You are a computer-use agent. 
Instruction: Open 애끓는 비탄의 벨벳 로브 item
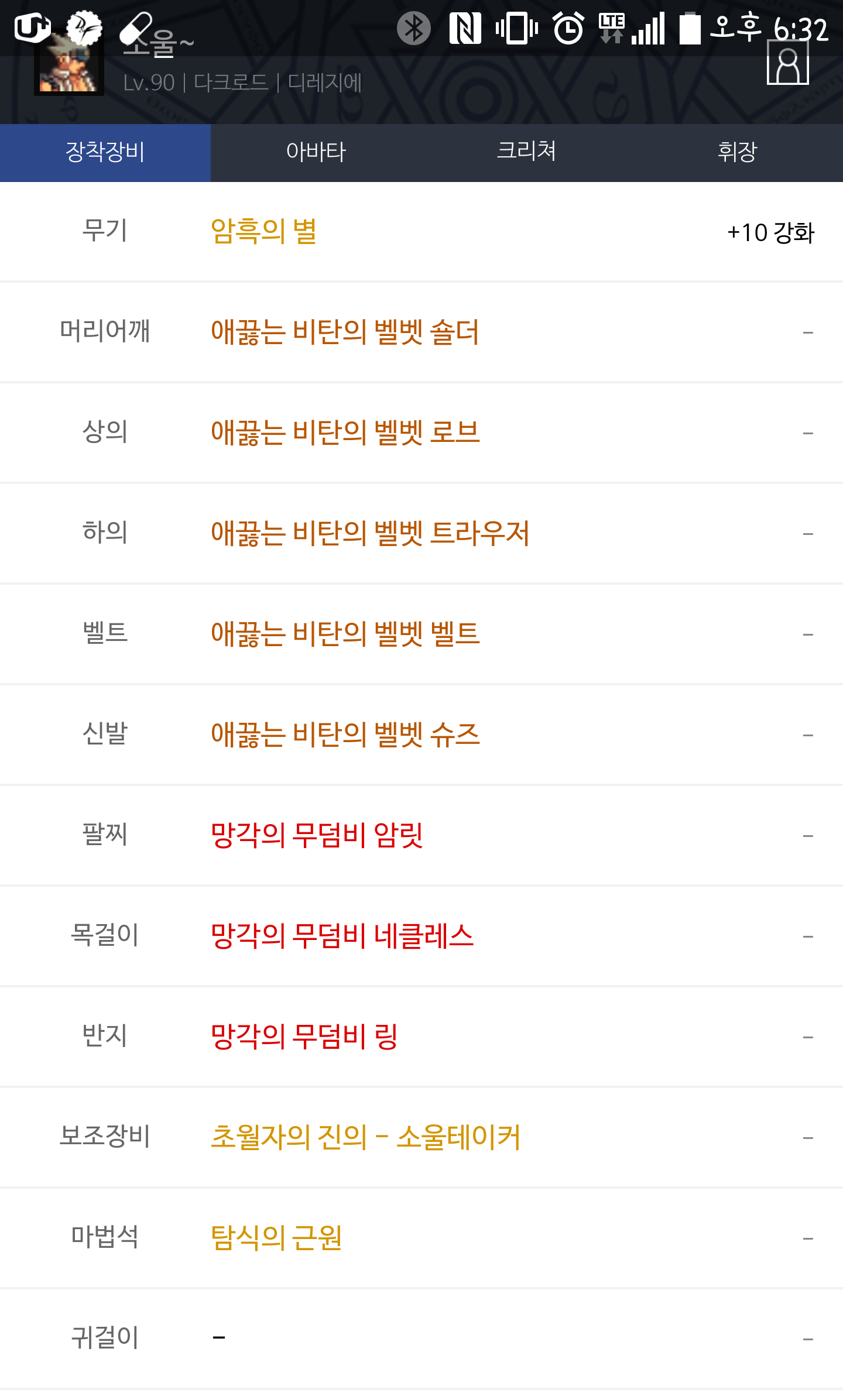click(x=345, y=433)
